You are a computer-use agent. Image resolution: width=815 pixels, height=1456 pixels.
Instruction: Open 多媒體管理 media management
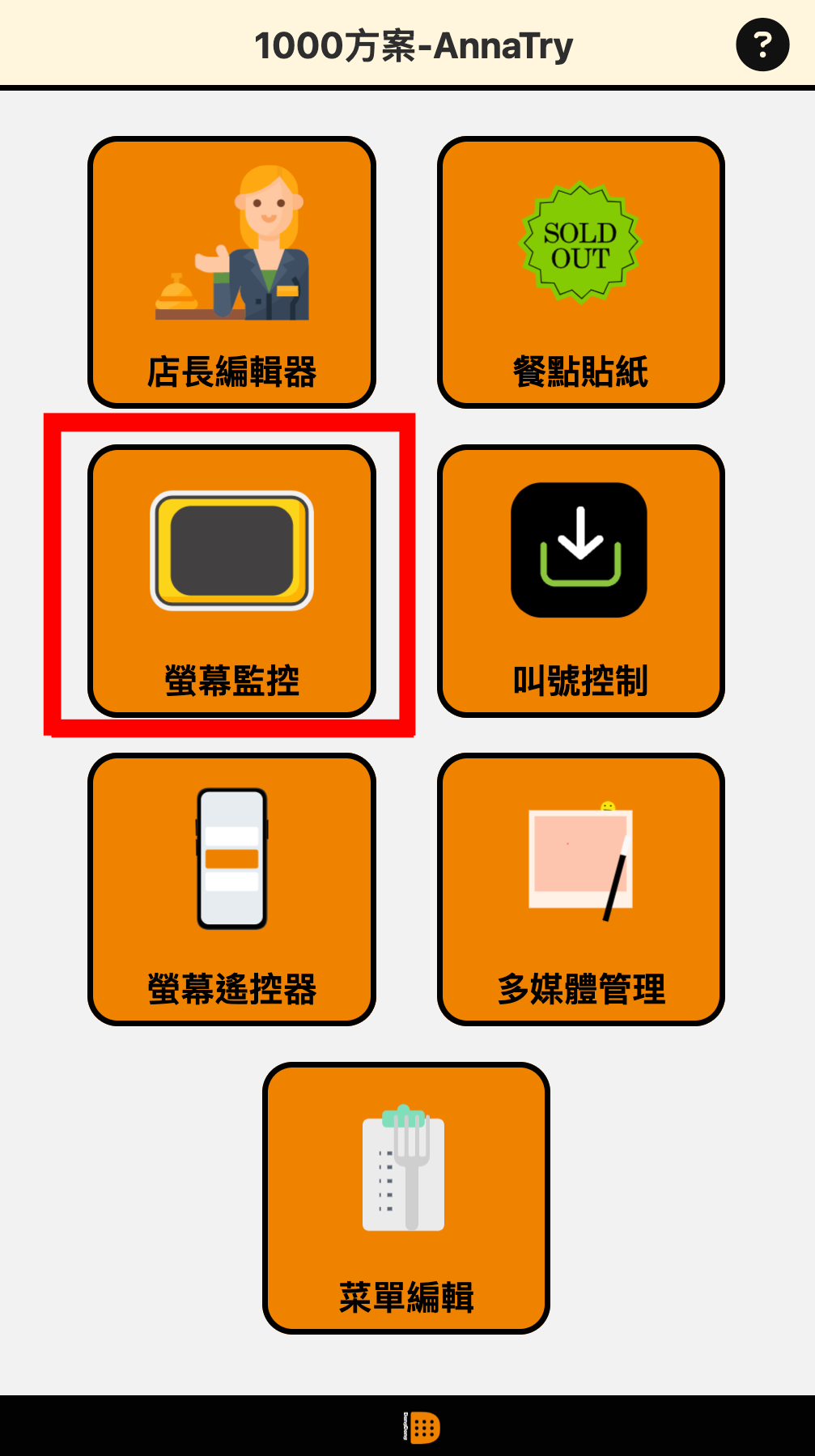pos(580,889)
